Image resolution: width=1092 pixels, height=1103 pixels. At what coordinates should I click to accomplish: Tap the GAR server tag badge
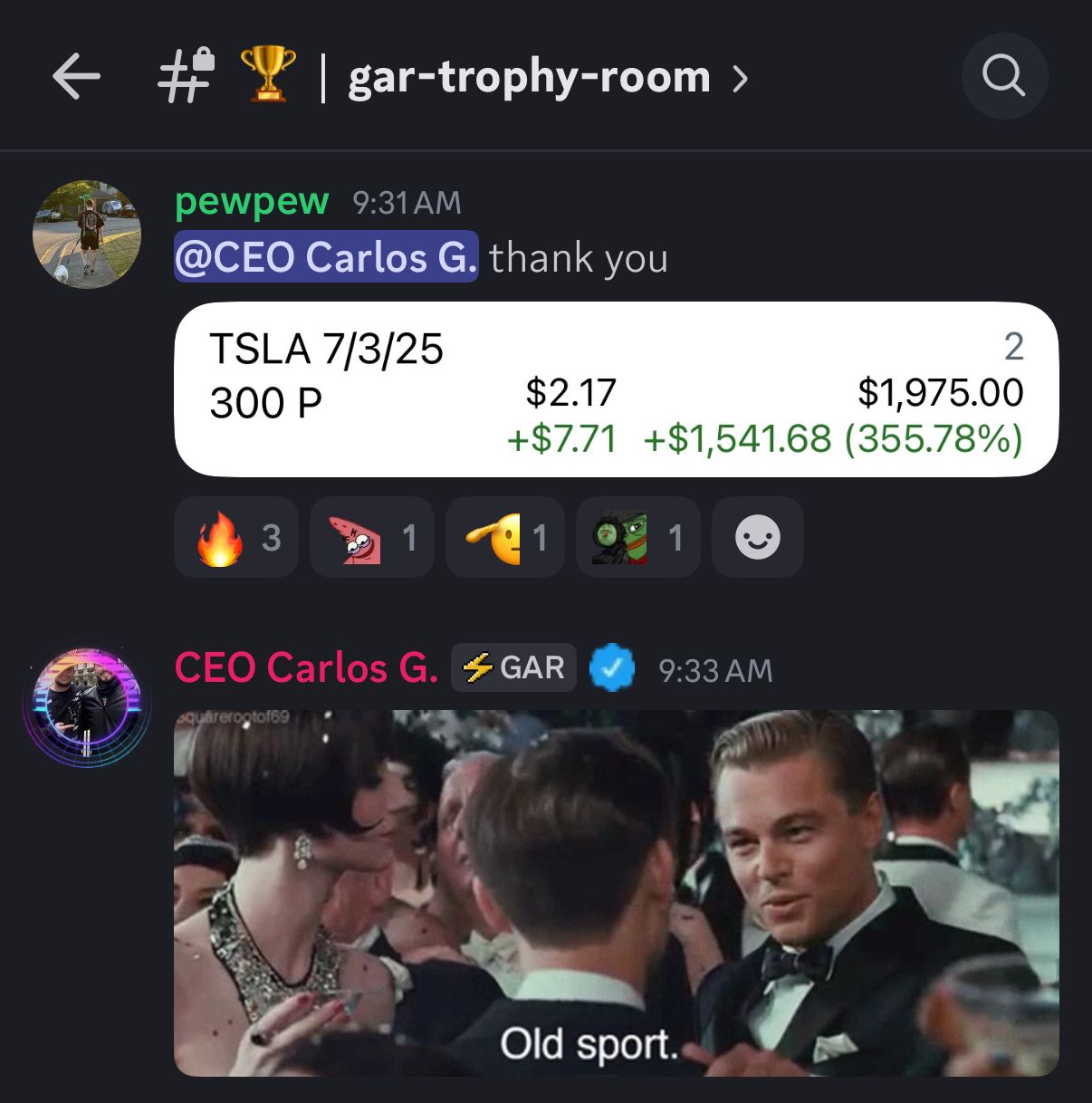point(513,667)
